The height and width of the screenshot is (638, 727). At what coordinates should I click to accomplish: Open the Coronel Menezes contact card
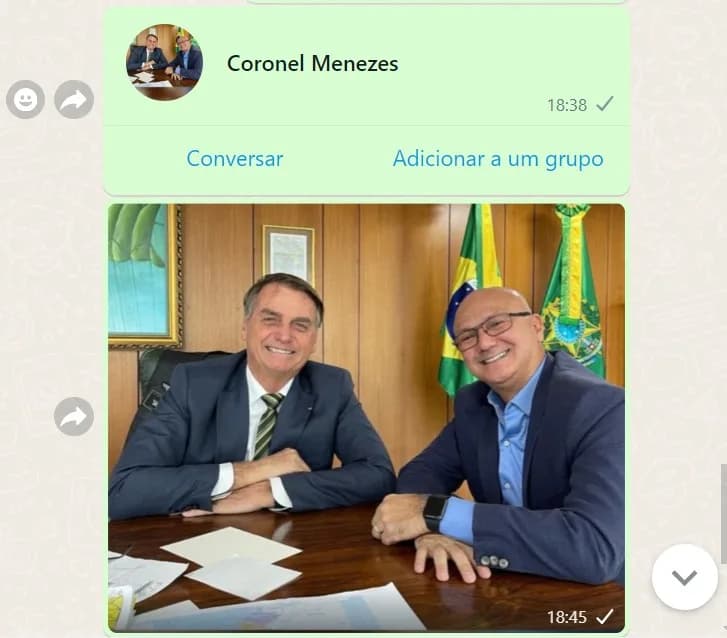pos(312,64)
